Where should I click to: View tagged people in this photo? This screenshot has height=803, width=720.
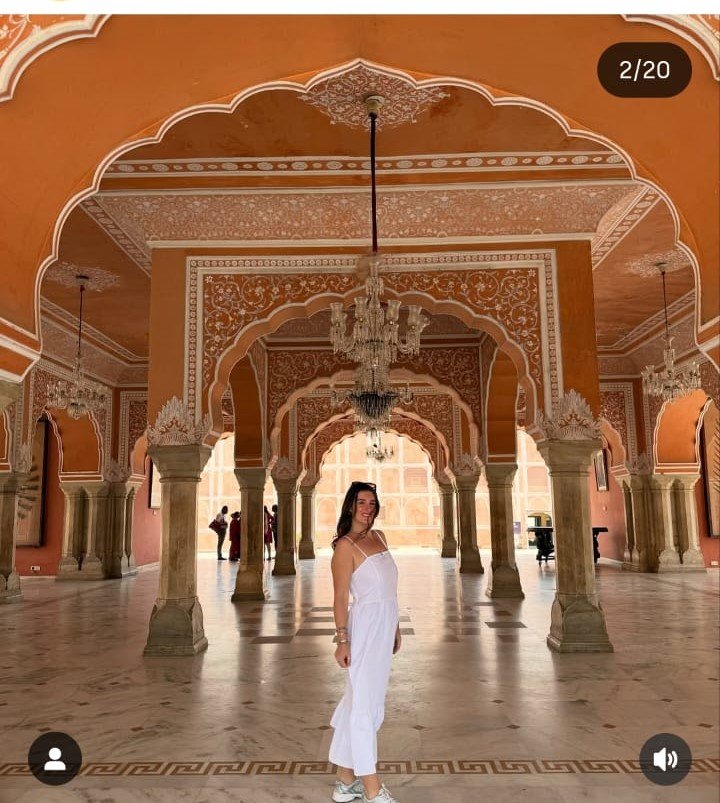click(x=55, y=759)
